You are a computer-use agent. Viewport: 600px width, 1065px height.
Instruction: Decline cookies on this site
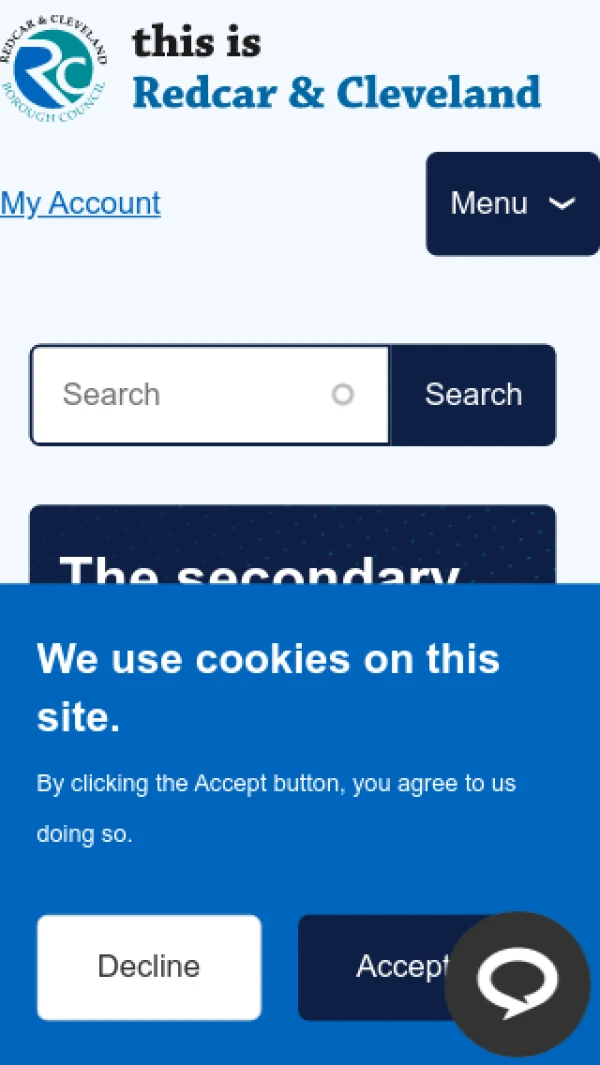click(149, 967)
